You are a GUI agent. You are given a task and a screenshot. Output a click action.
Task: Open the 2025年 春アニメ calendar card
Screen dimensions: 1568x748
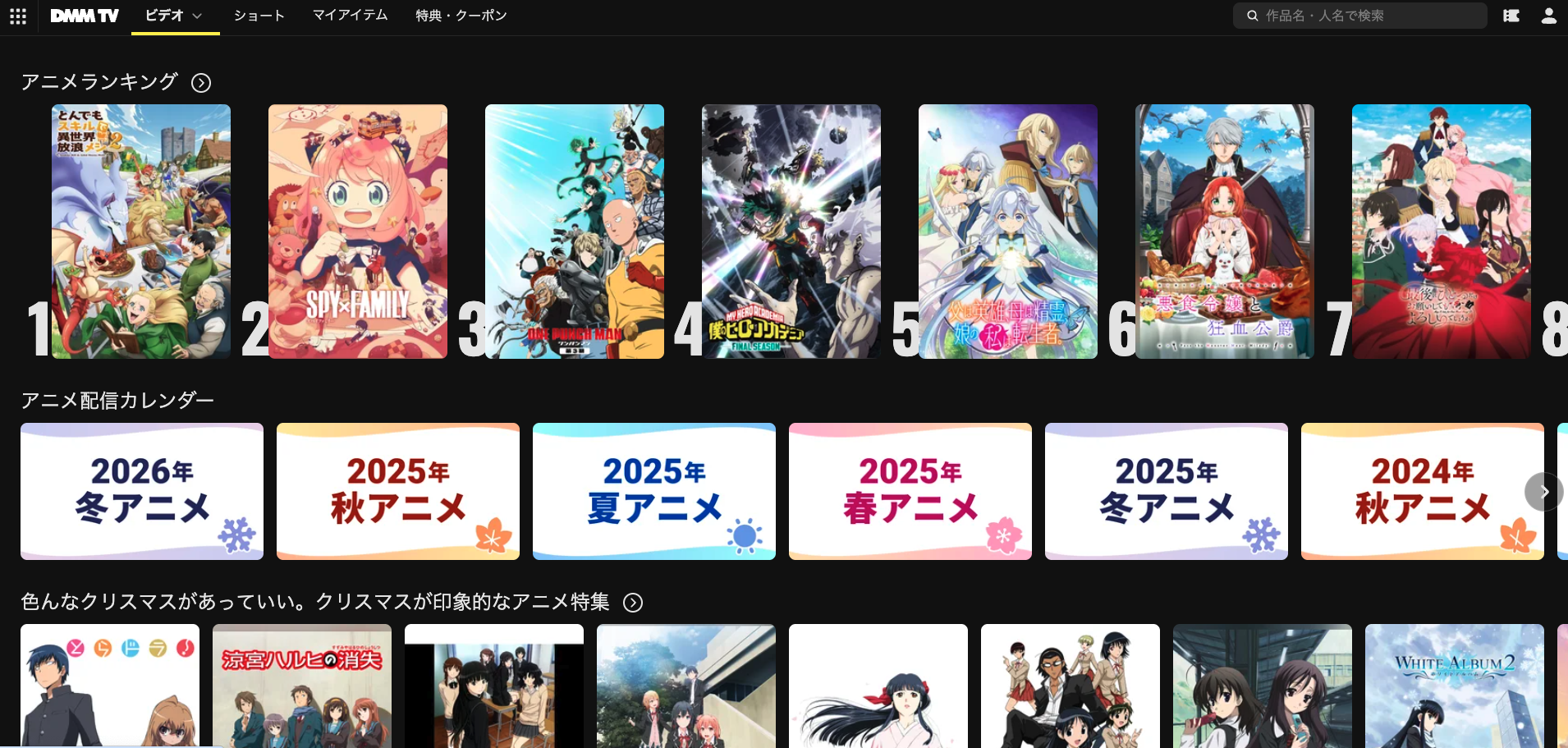click(x=910, y=491)
